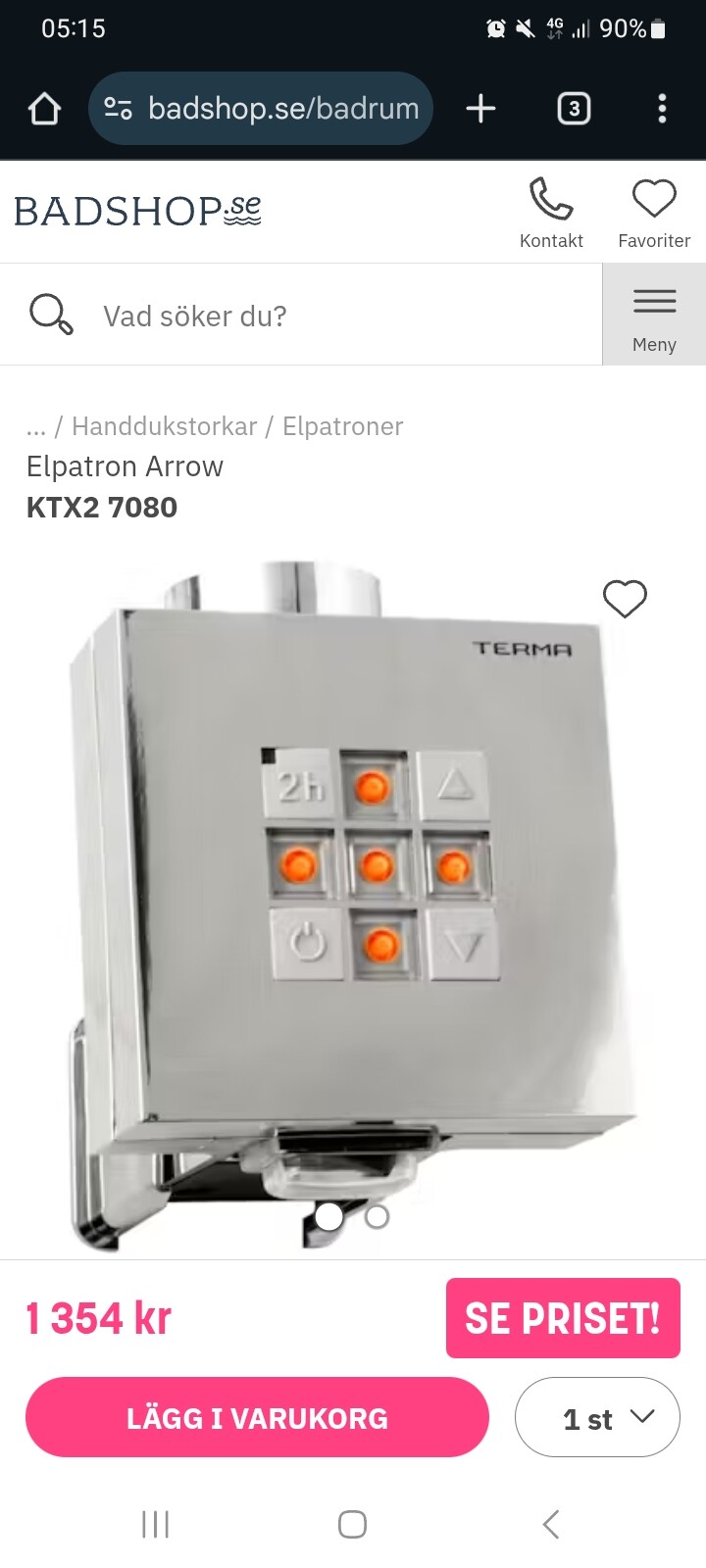Image resolution: width=706 pixels, height=1568 pixels.
Task: Go to the Elpatroner breadcrumb category
Action: pyautogui.click(x=343, y=426)
